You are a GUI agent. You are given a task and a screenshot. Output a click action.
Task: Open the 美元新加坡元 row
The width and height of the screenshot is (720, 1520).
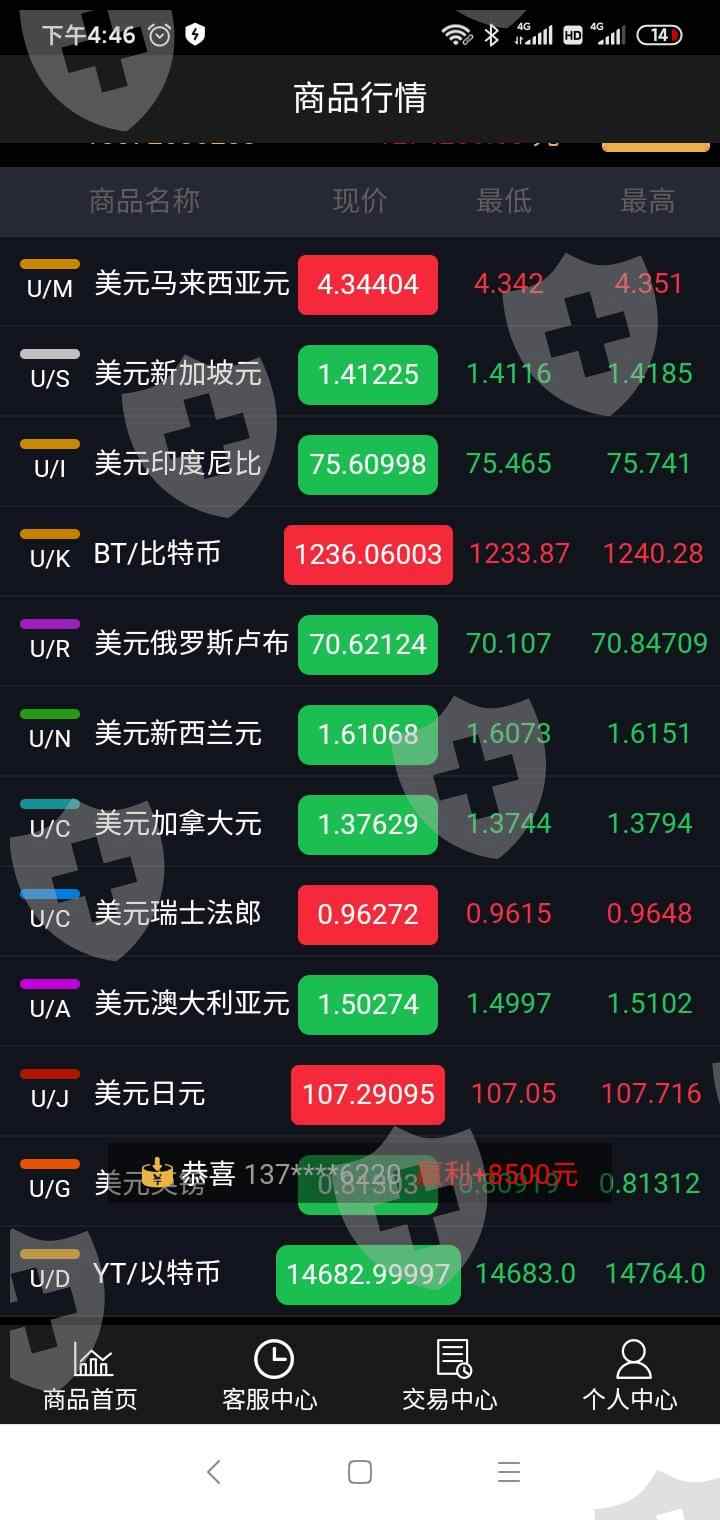pos(360,373)
